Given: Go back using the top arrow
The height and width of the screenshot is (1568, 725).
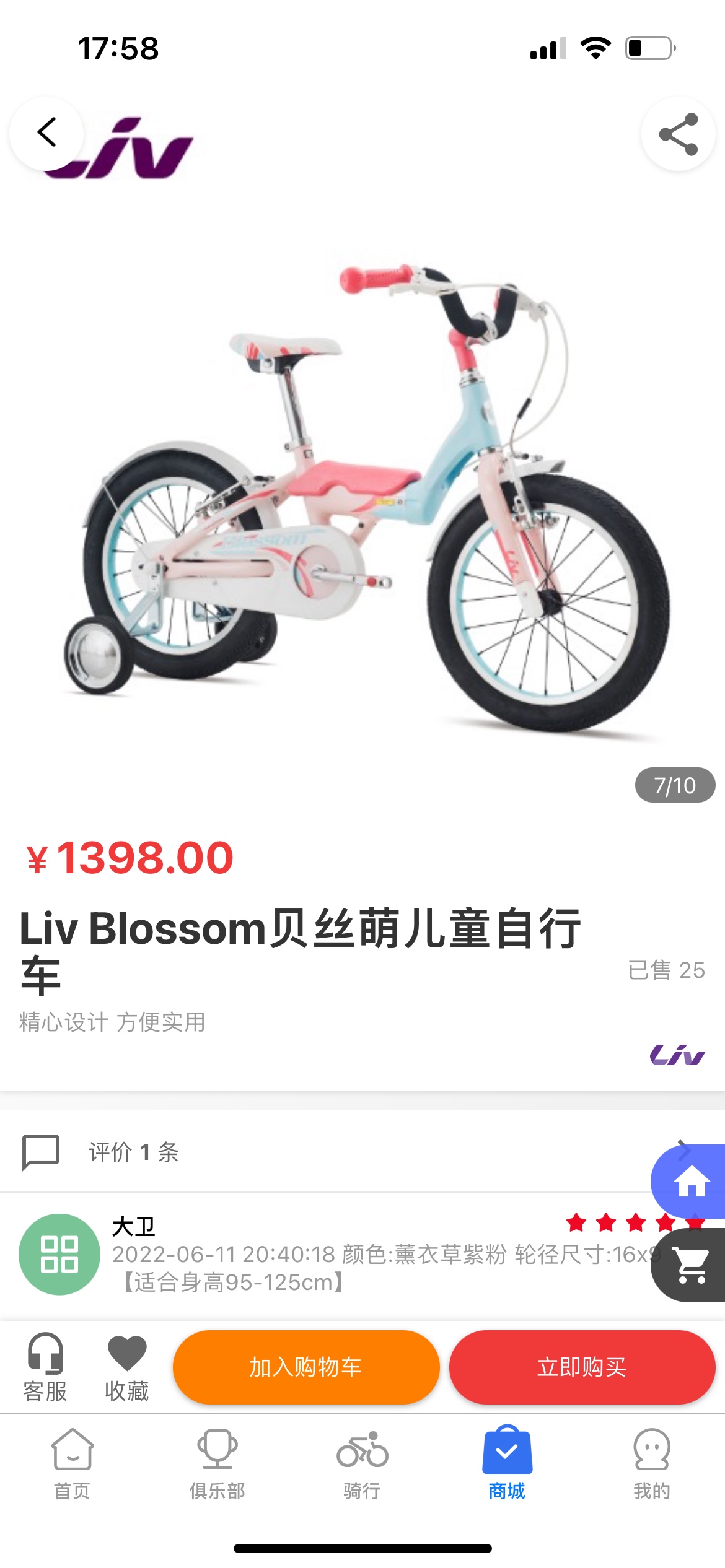Looking at the screenshot, I should pos(46,133).
